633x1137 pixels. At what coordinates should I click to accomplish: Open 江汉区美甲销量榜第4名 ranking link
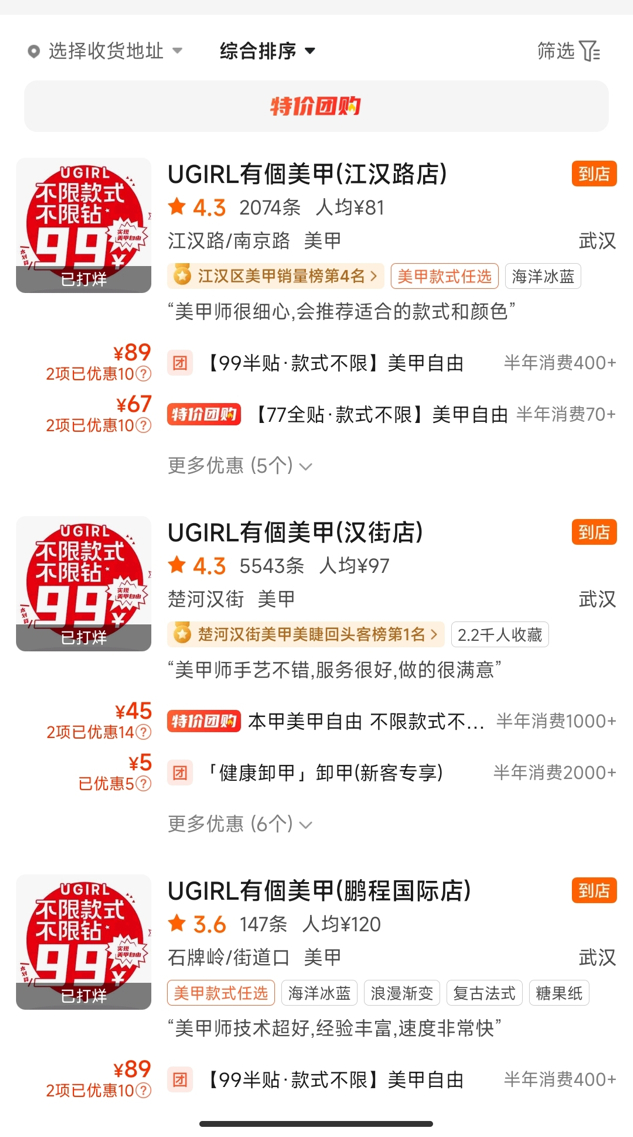click(276, 276)
